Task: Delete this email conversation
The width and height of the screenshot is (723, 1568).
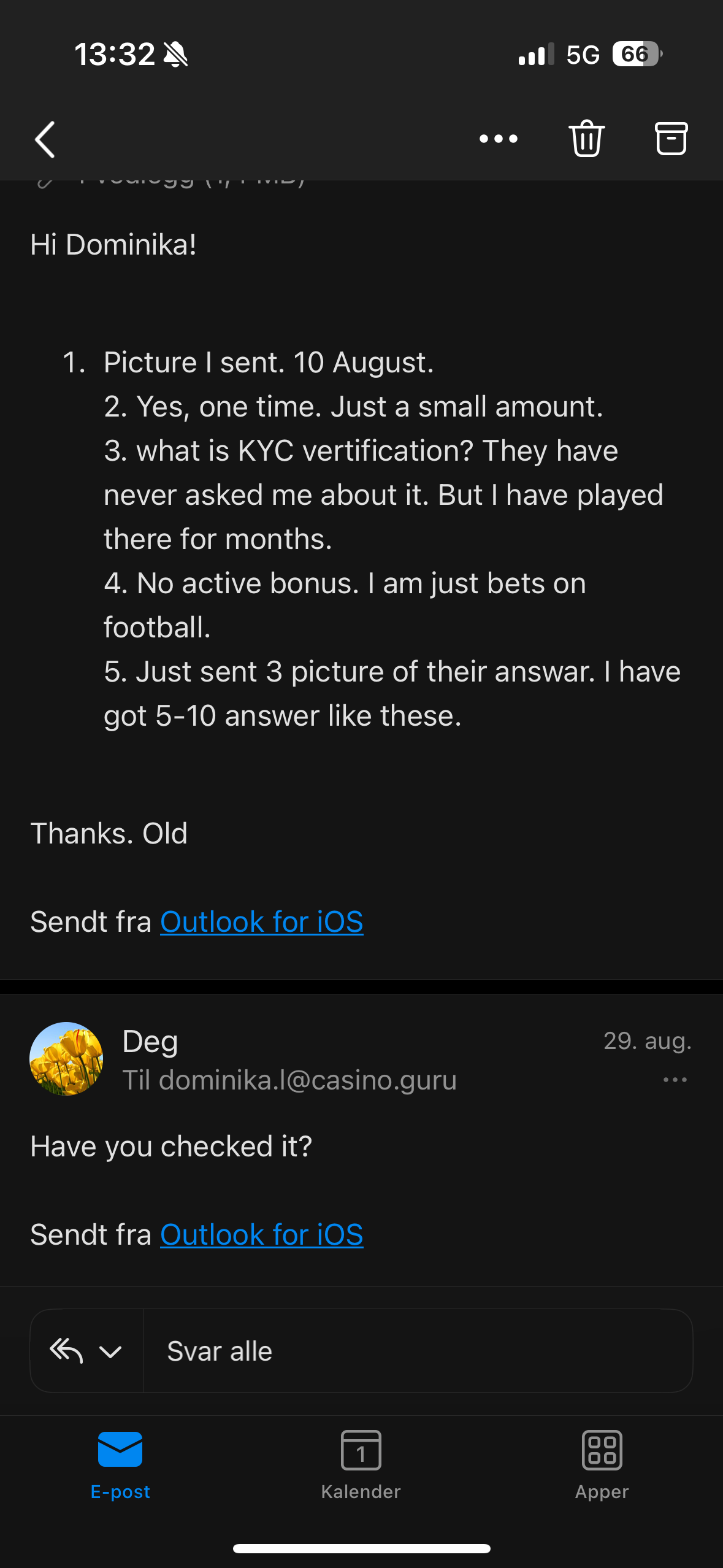Action: (x=586, y=139)
